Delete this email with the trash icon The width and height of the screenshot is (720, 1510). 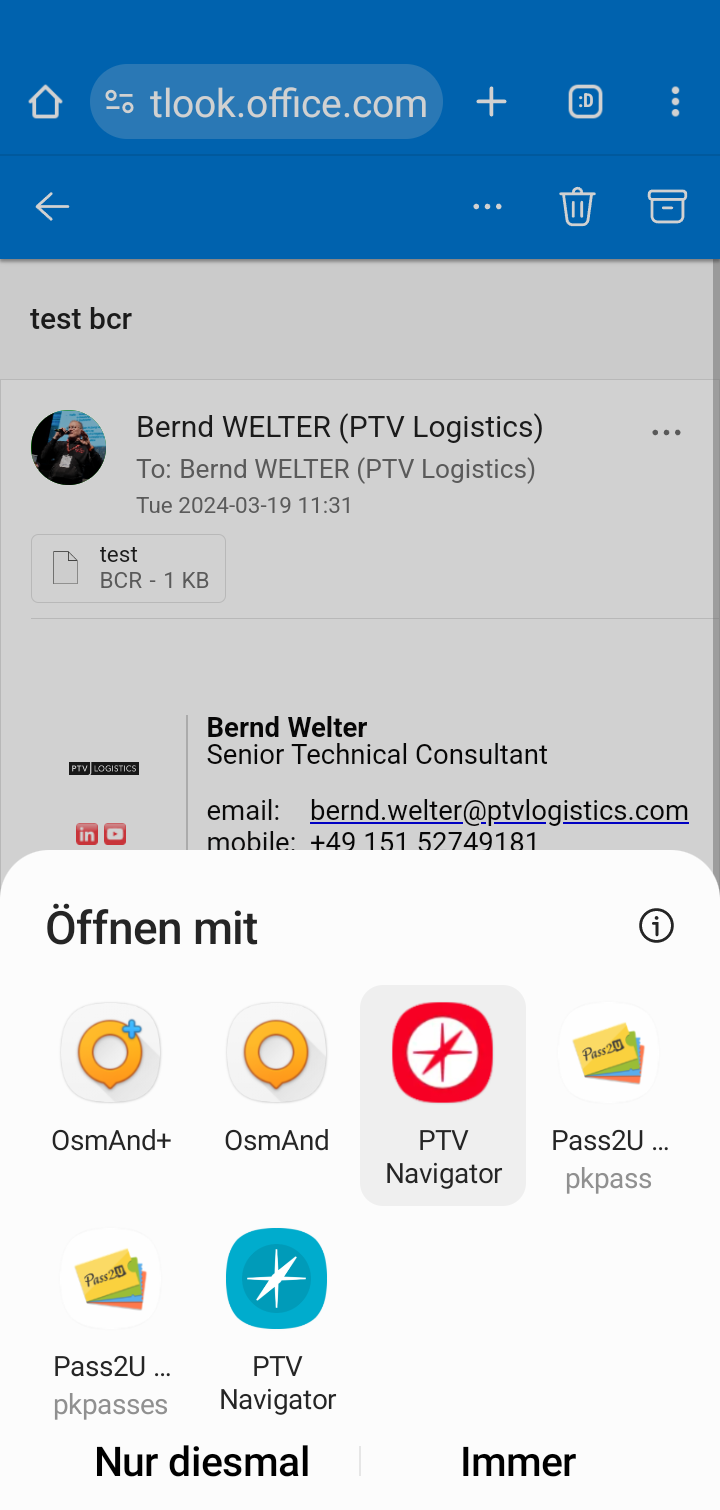pyautogui.click(x=577, y=207)
